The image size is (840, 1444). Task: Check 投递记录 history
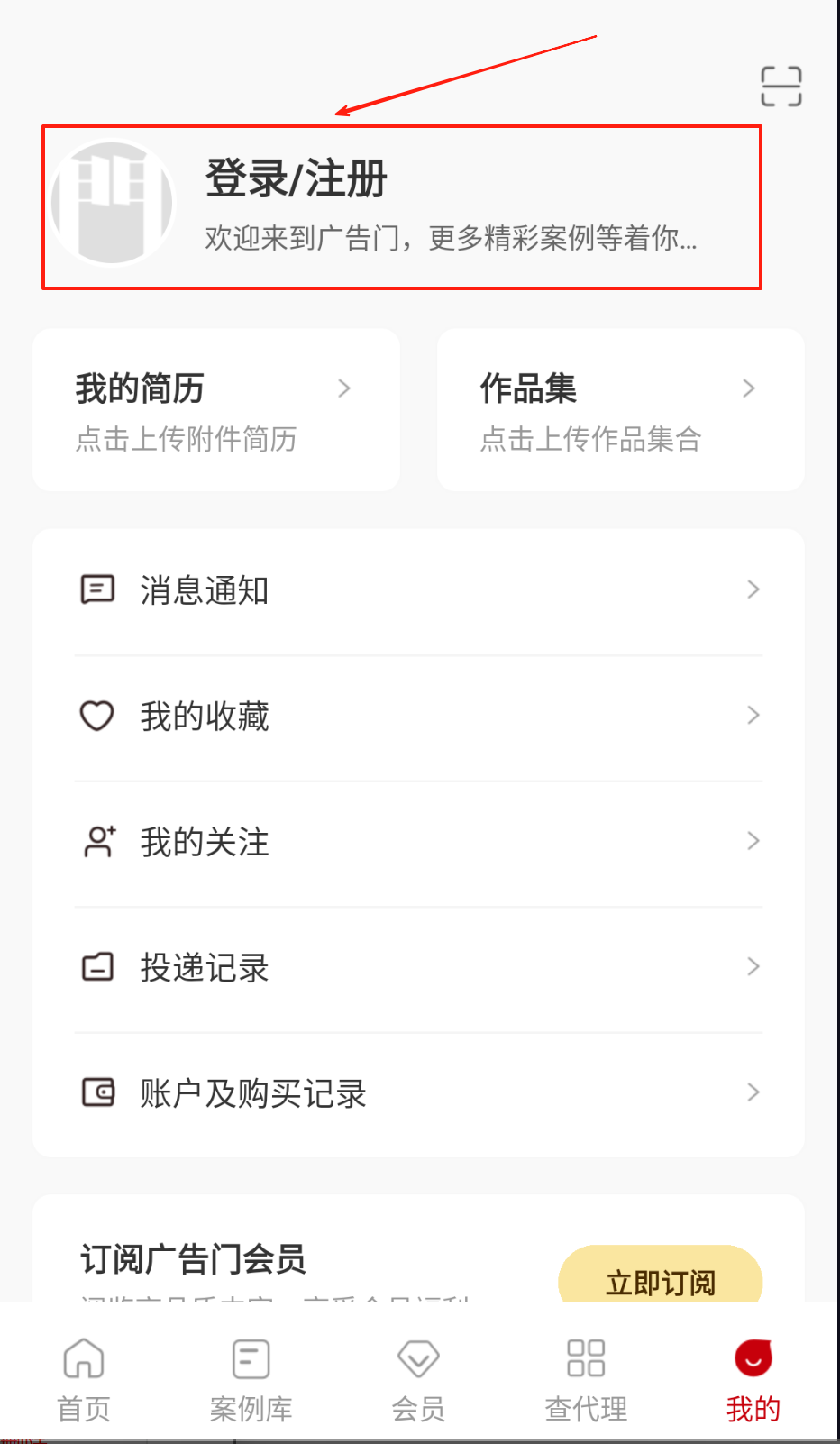click(x=418, y=968)
